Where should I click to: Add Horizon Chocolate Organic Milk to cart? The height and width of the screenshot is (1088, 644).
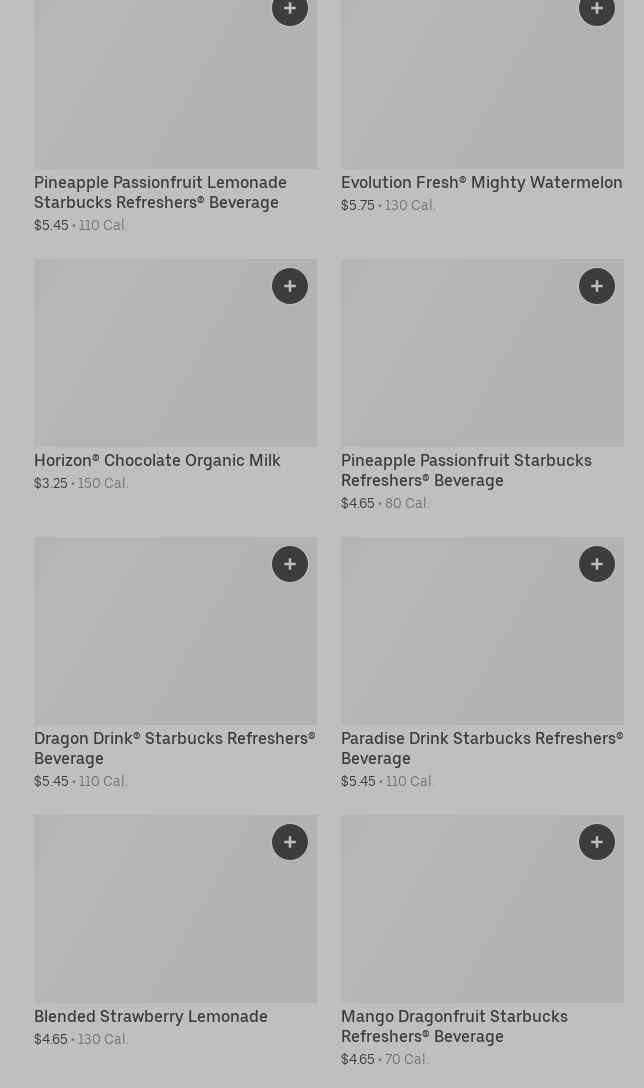coord(290,286)
